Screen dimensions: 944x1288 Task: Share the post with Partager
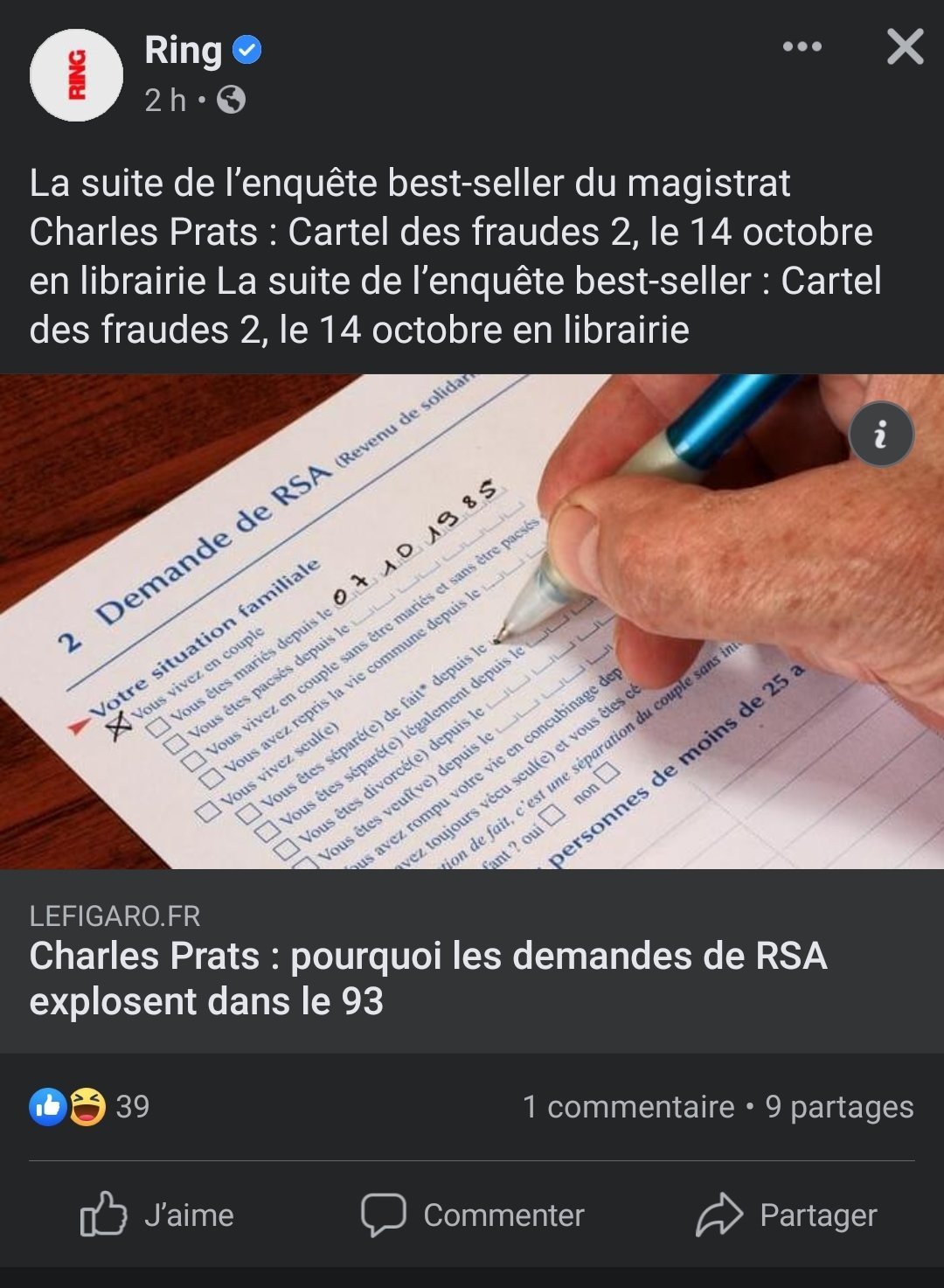[787, 1215]
